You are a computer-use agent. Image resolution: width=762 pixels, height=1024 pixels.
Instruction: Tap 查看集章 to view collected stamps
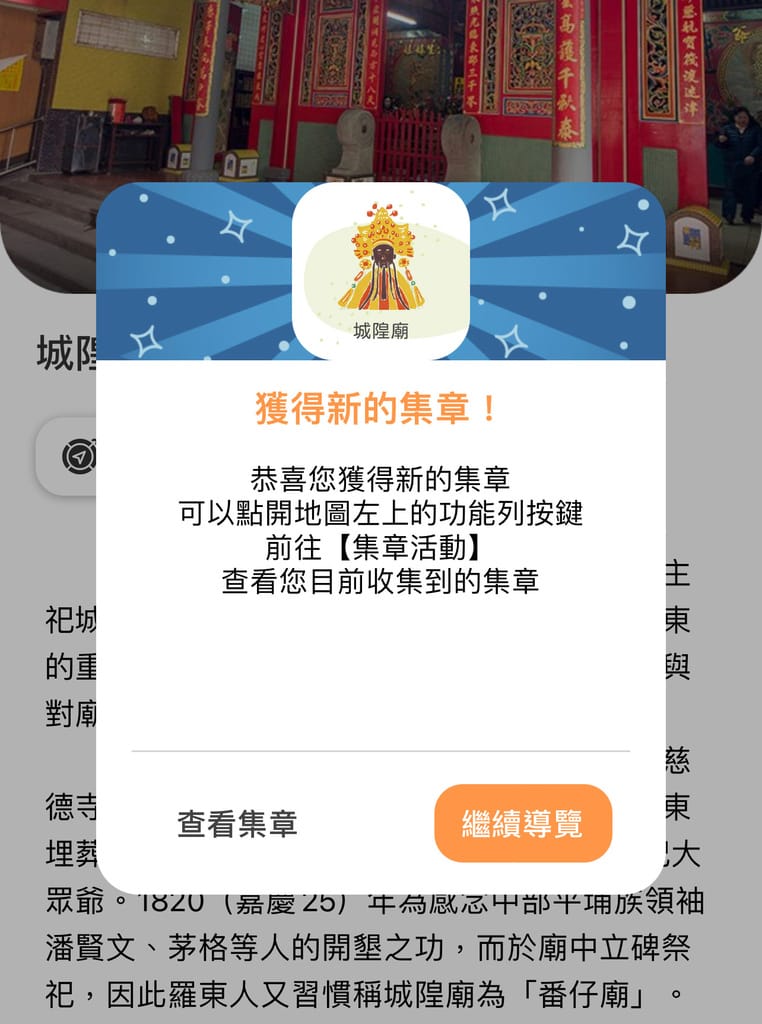click(x=237, y=824)
